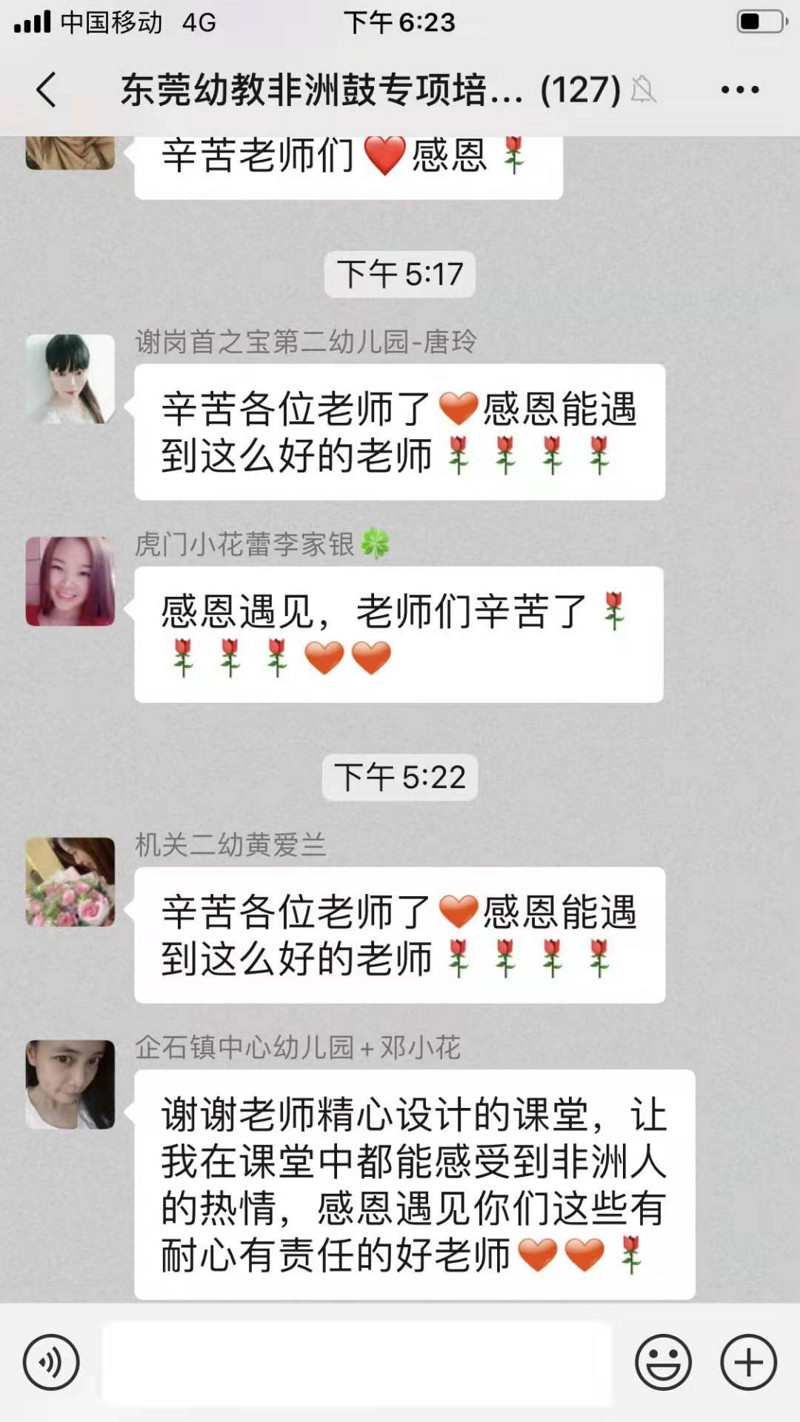
Task: Tap the message text field
Action: pos(356,1362)
